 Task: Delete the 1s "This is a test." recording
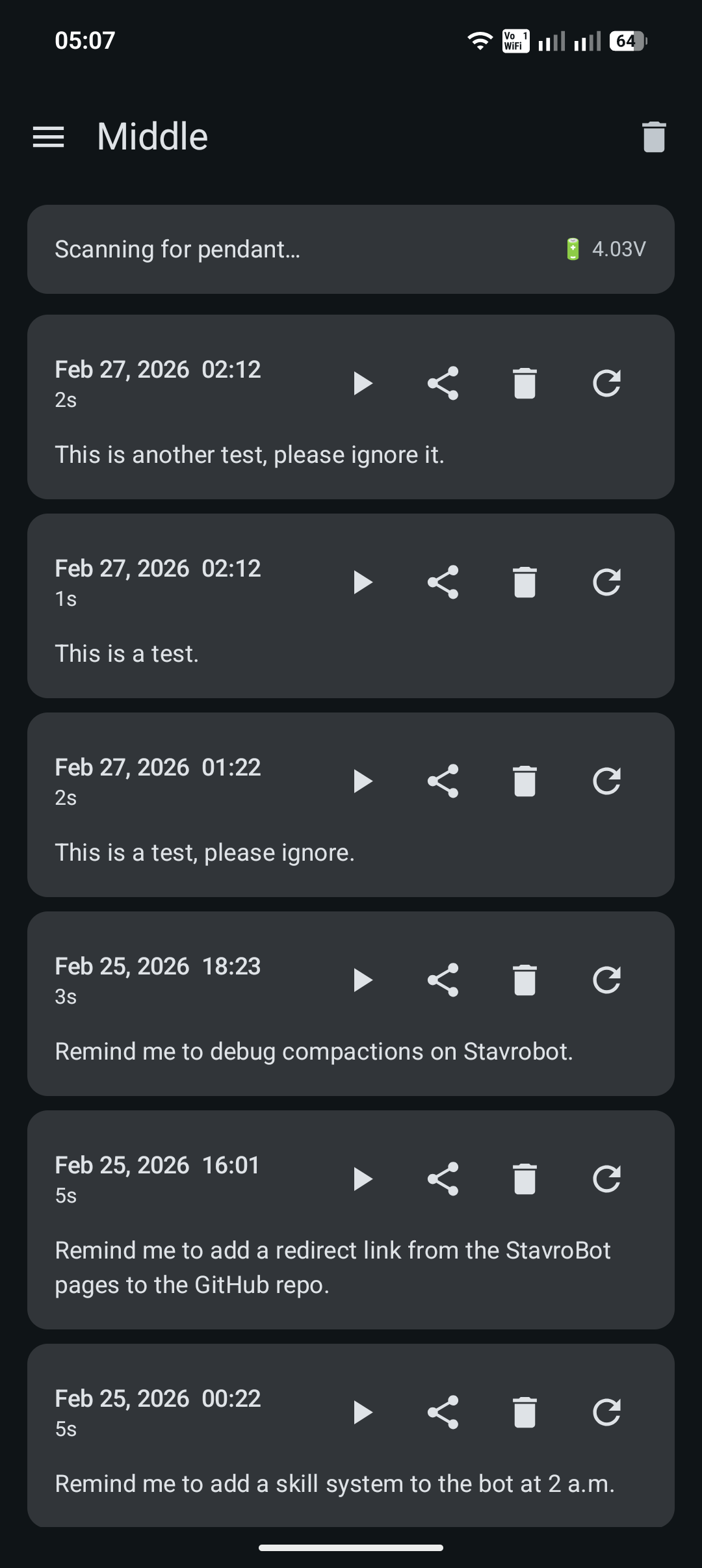tap(525, 582)
